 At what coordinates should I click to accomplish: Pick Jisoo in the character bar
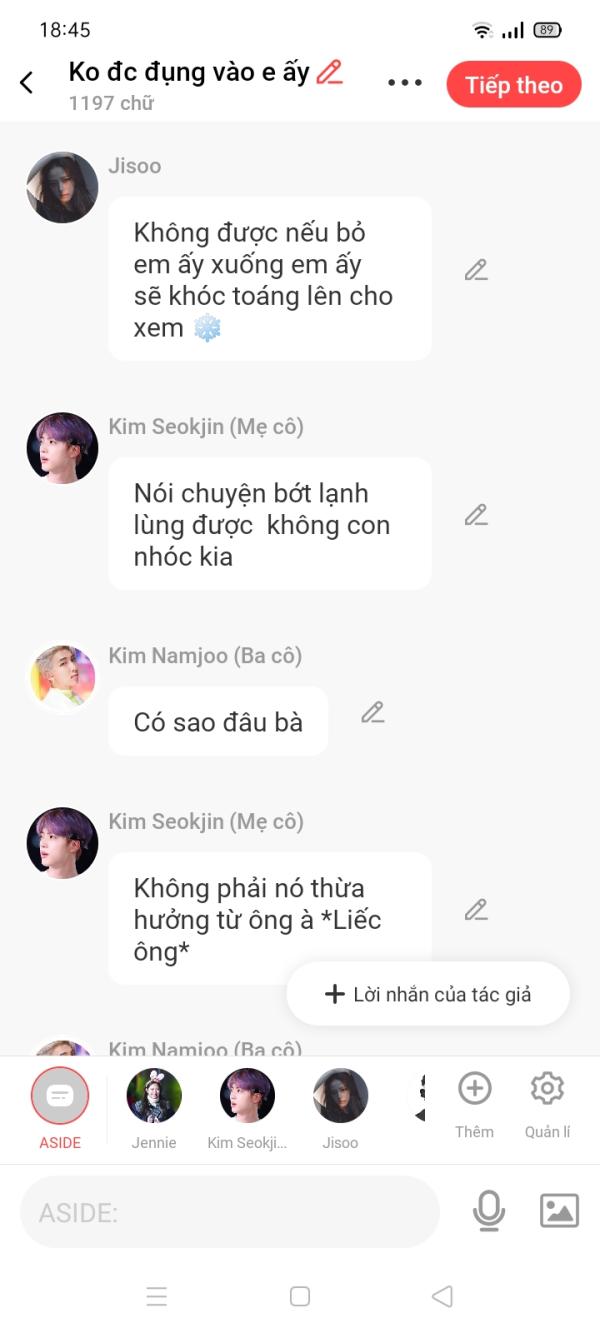[x=340, y=1098]
